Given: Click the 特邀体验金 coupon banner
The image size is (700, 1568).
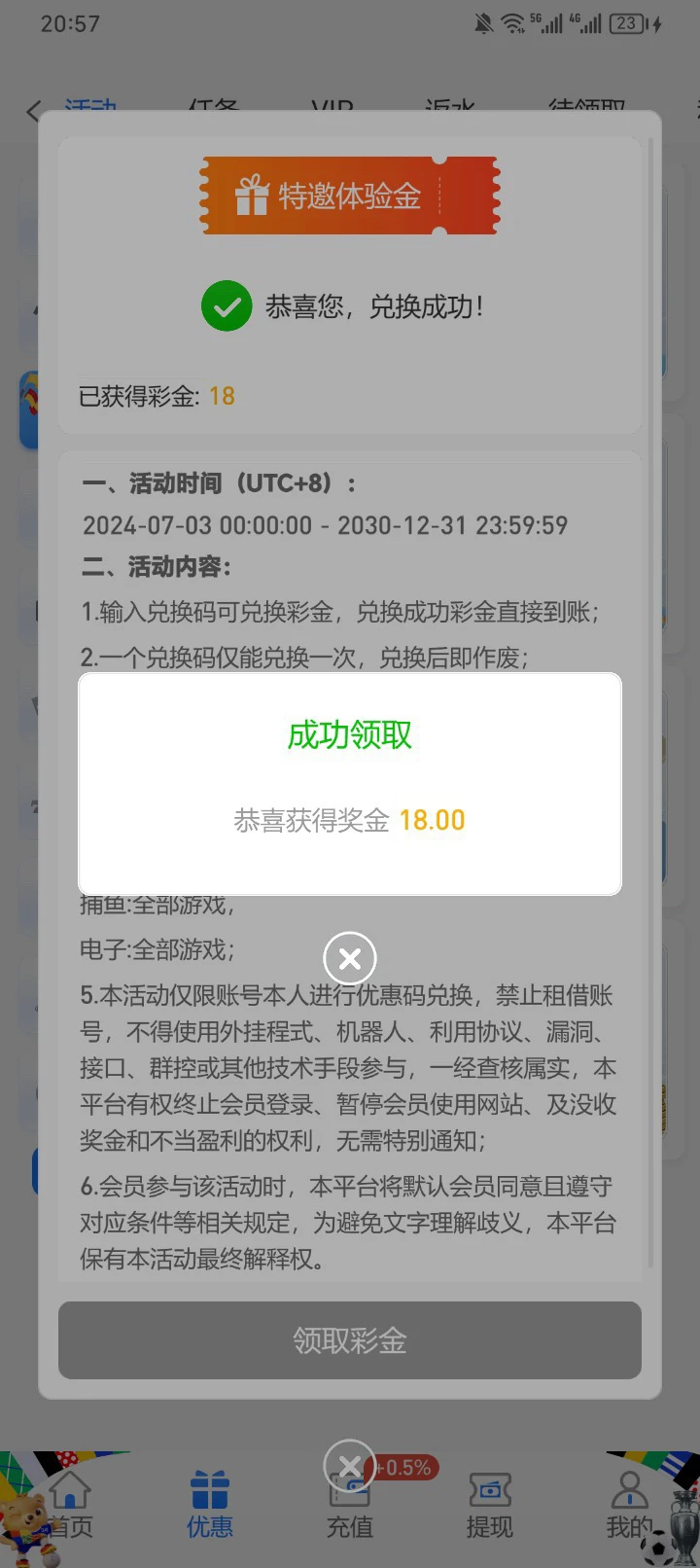Looking at the screenshot, I should [x=350, y=194].
